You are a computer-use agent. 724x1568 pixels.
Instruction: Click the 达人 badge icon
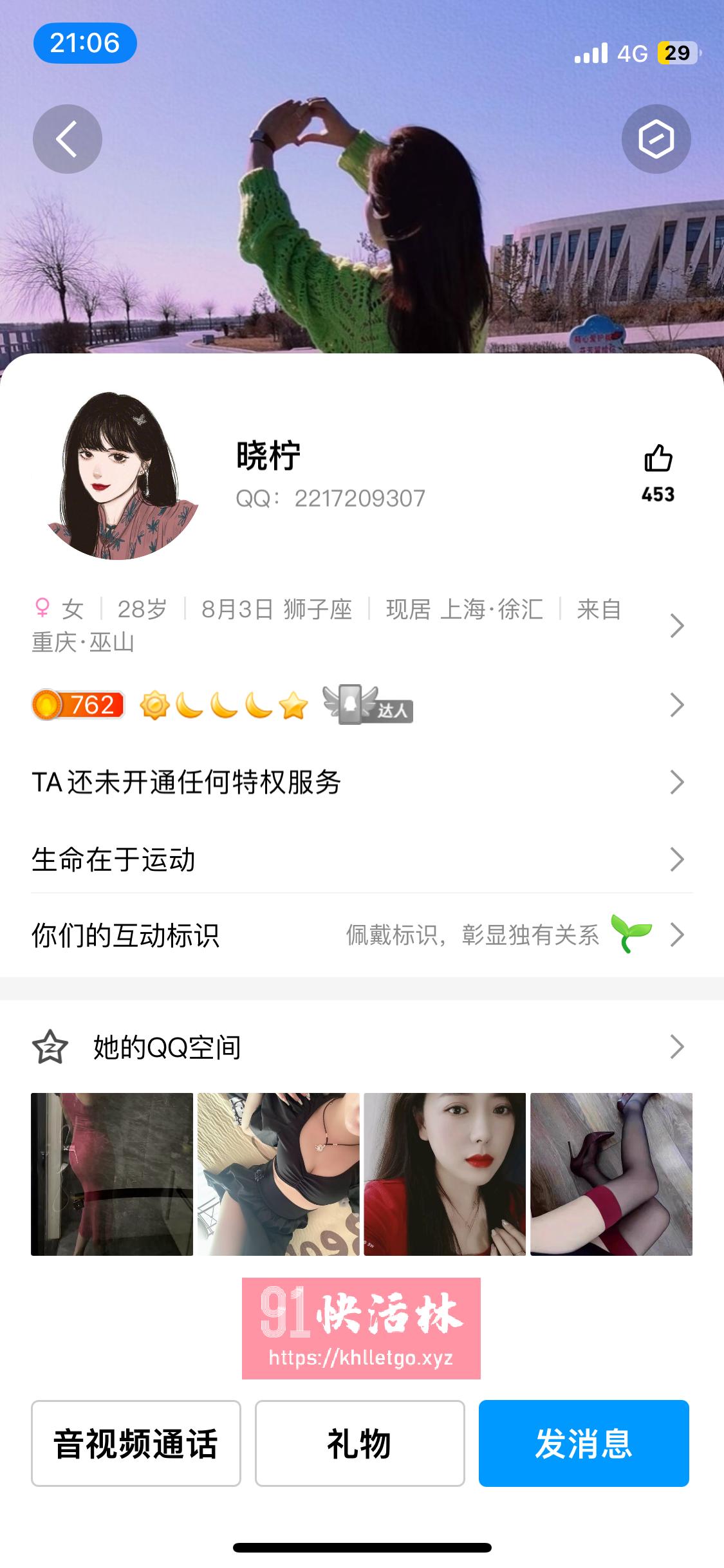(x=367, y=706)
